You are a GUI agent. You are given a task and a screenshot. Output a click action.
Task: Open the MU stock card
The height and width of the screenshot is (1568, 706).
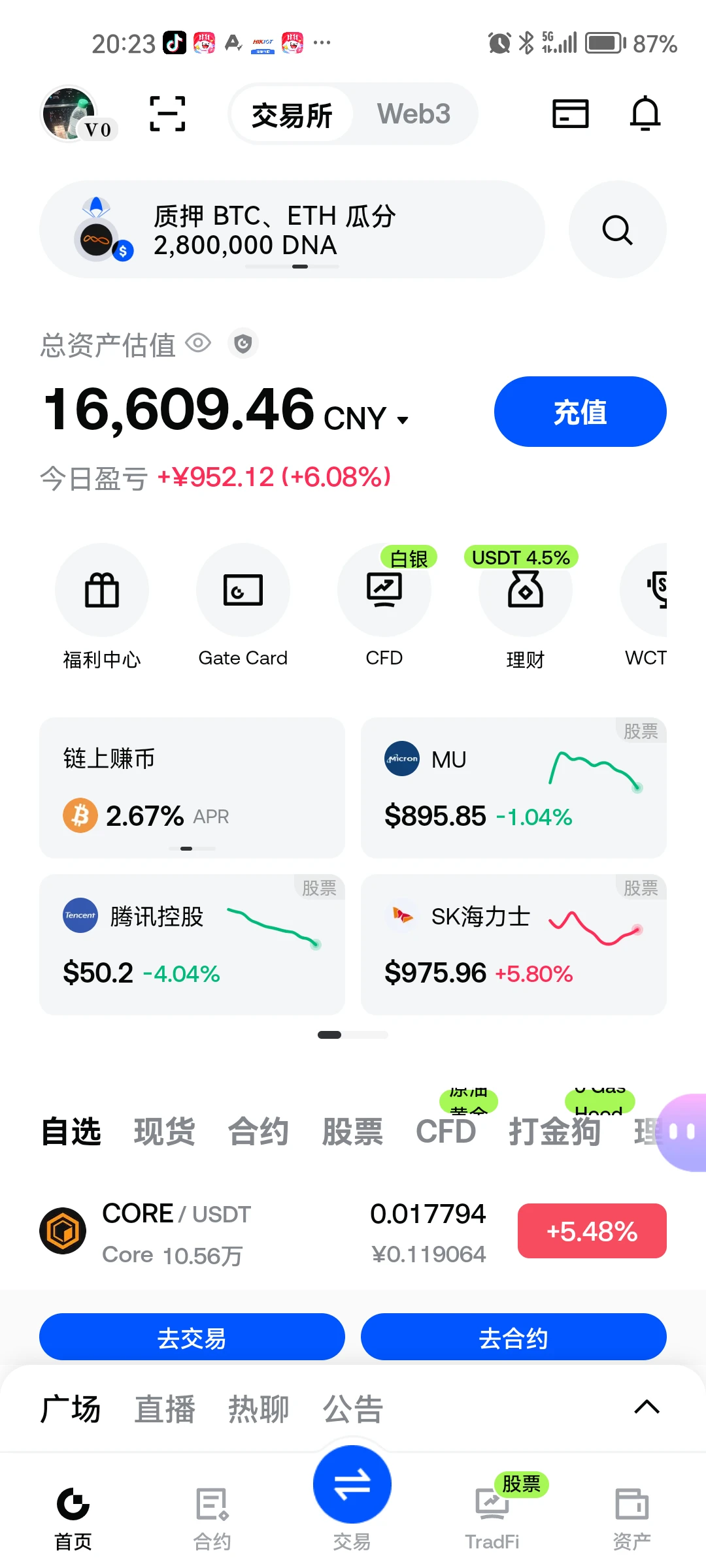pos(514,788)
